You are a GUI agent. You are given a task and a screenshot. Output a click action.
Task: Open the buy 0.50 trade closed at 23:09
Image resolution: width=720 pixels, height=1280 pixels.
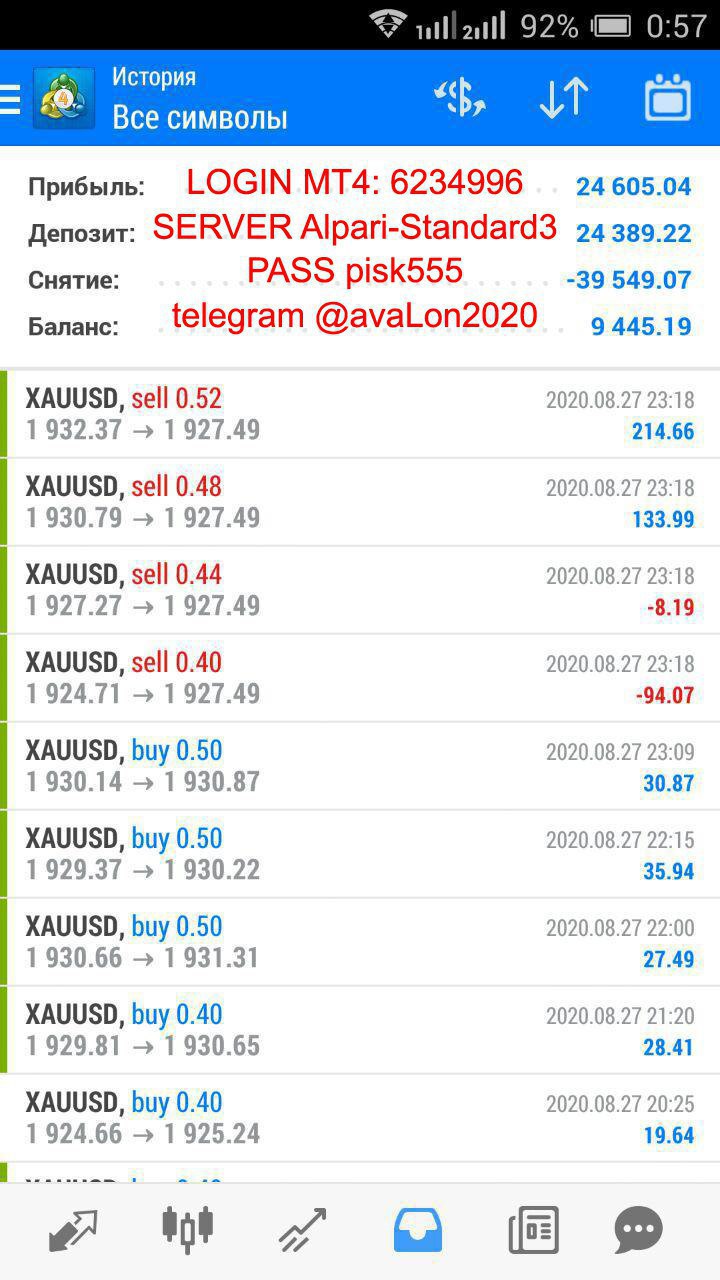click(x=360, y=766)
